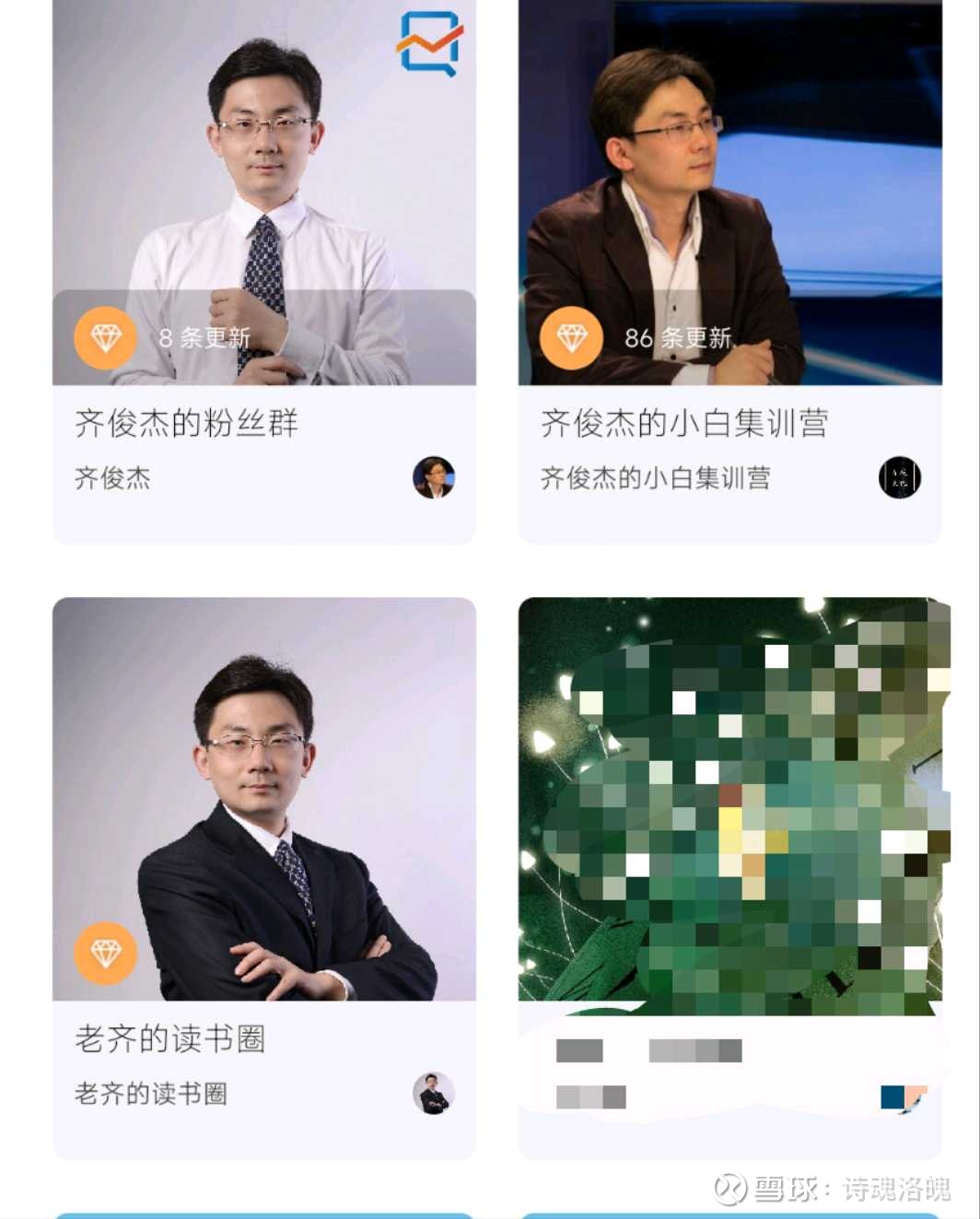Open the round avatar of 齐俊杰

pos(432,475)
